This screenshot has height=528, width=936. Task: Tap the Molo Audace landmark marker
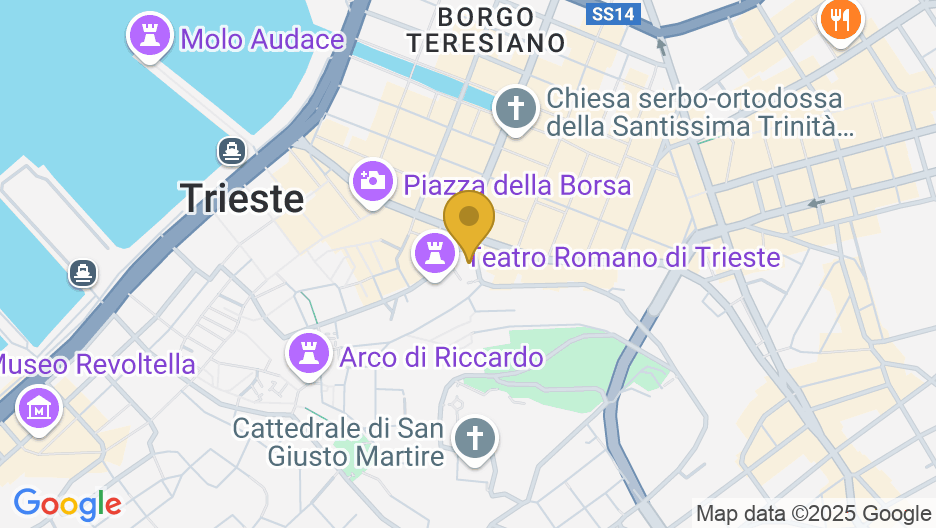(150, 36)
